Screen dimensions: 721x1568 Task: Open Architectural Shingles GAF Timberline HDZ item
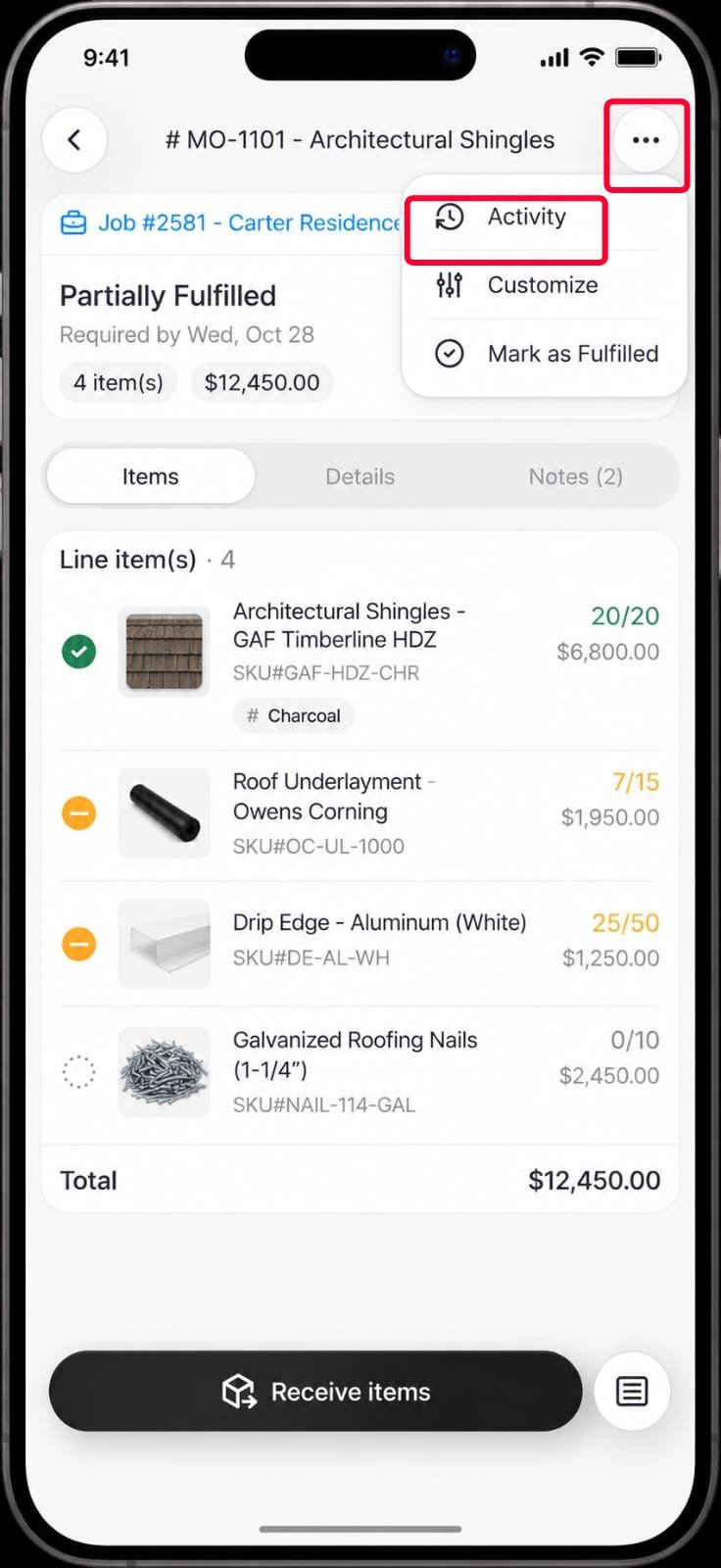click(x=360, y=663)
